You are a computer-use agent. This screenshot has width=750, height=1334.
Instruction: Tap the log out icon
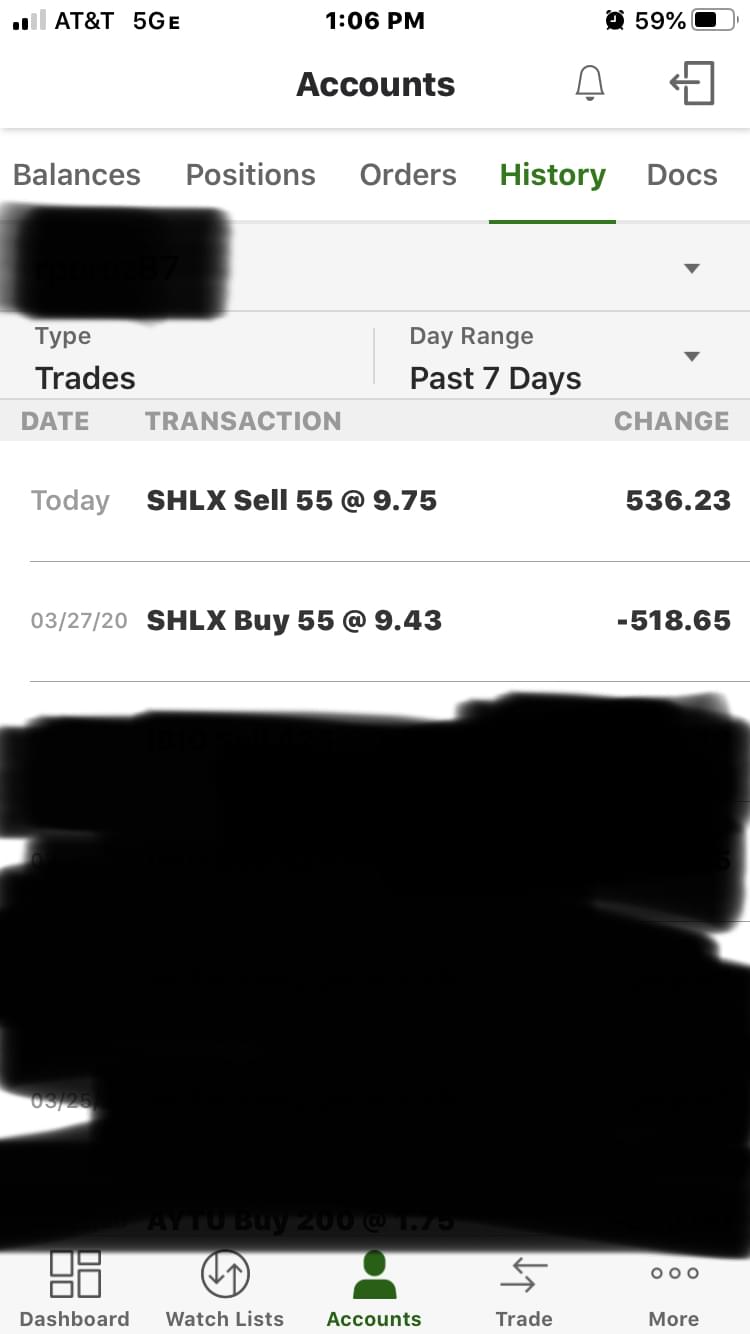(x=692, y=84)
